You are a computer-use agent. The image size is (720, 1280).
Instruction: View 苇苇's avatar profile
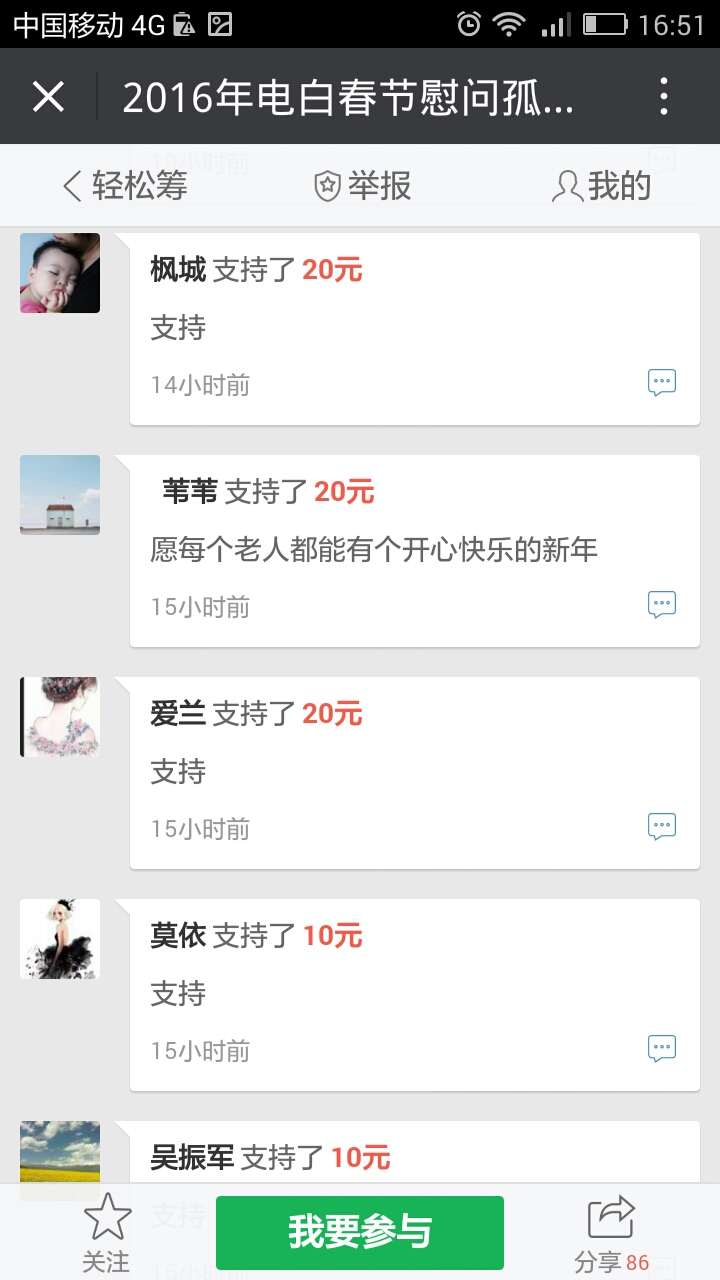(60, 495)
